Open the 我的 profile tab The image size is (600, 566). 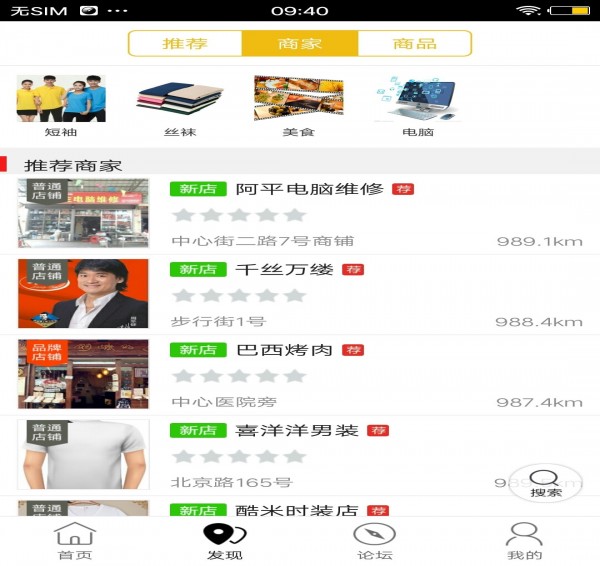525,542
